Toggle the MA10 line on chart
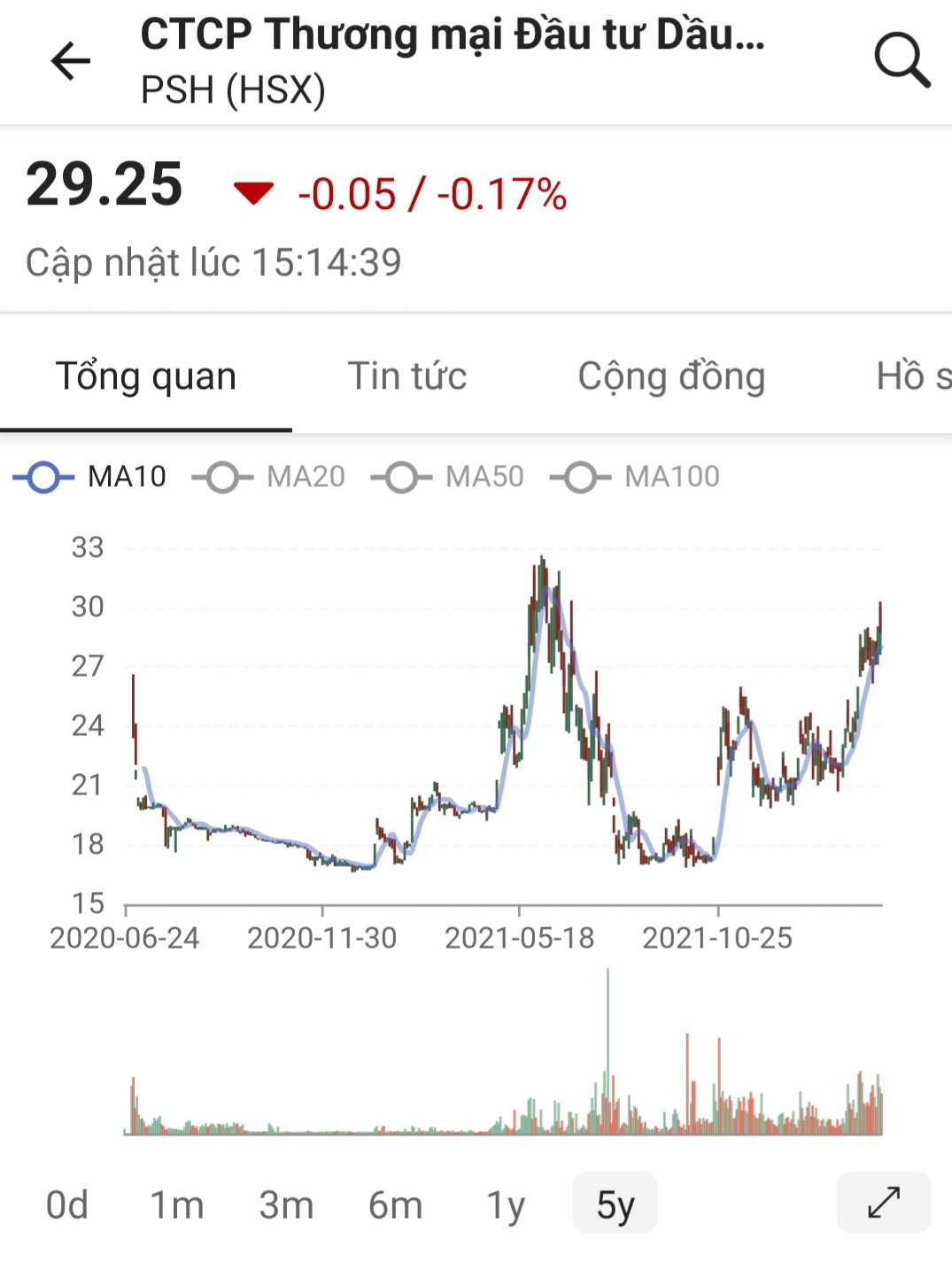Image resolution: width=952 pixels, height=1270 pixels. (90, 477)
